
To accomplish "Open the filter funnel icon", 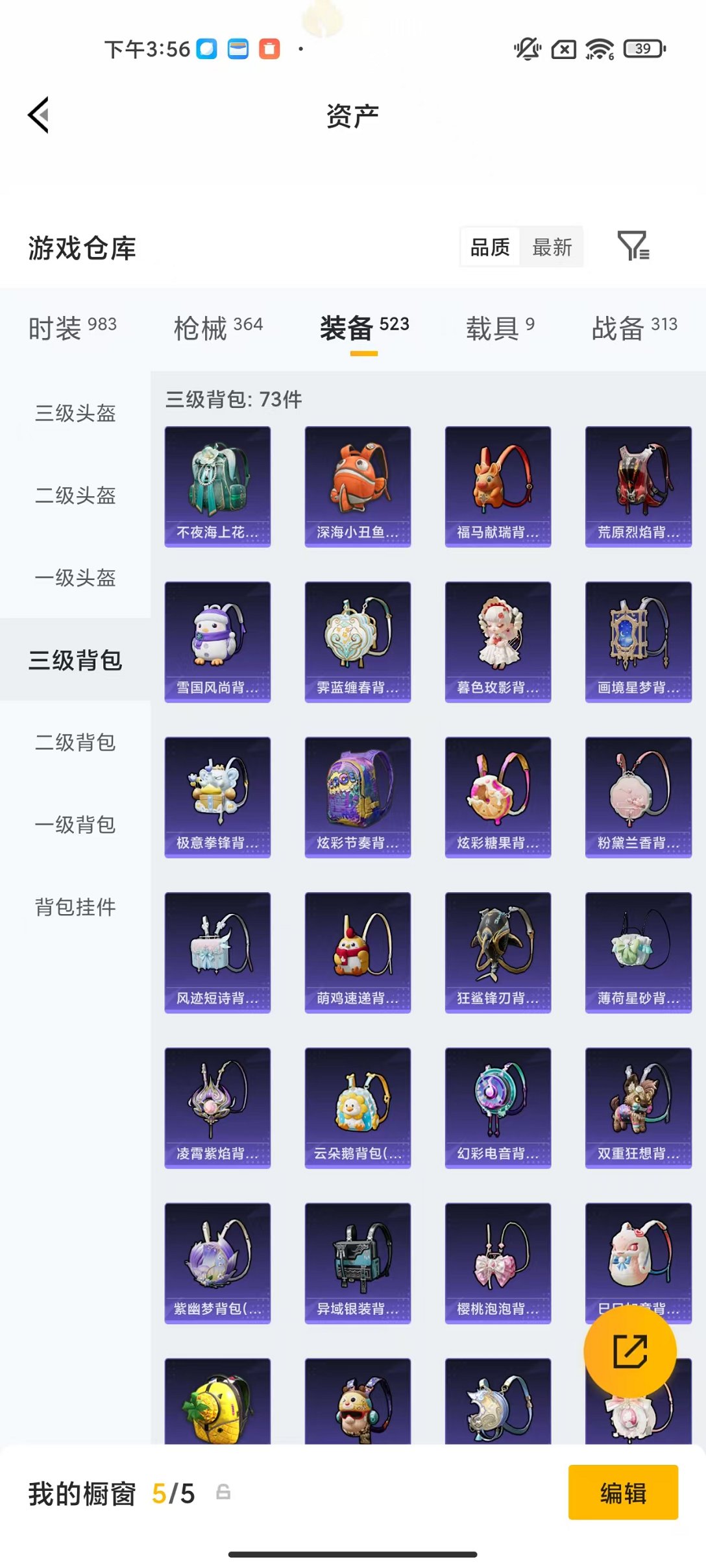I will (634, 247).
